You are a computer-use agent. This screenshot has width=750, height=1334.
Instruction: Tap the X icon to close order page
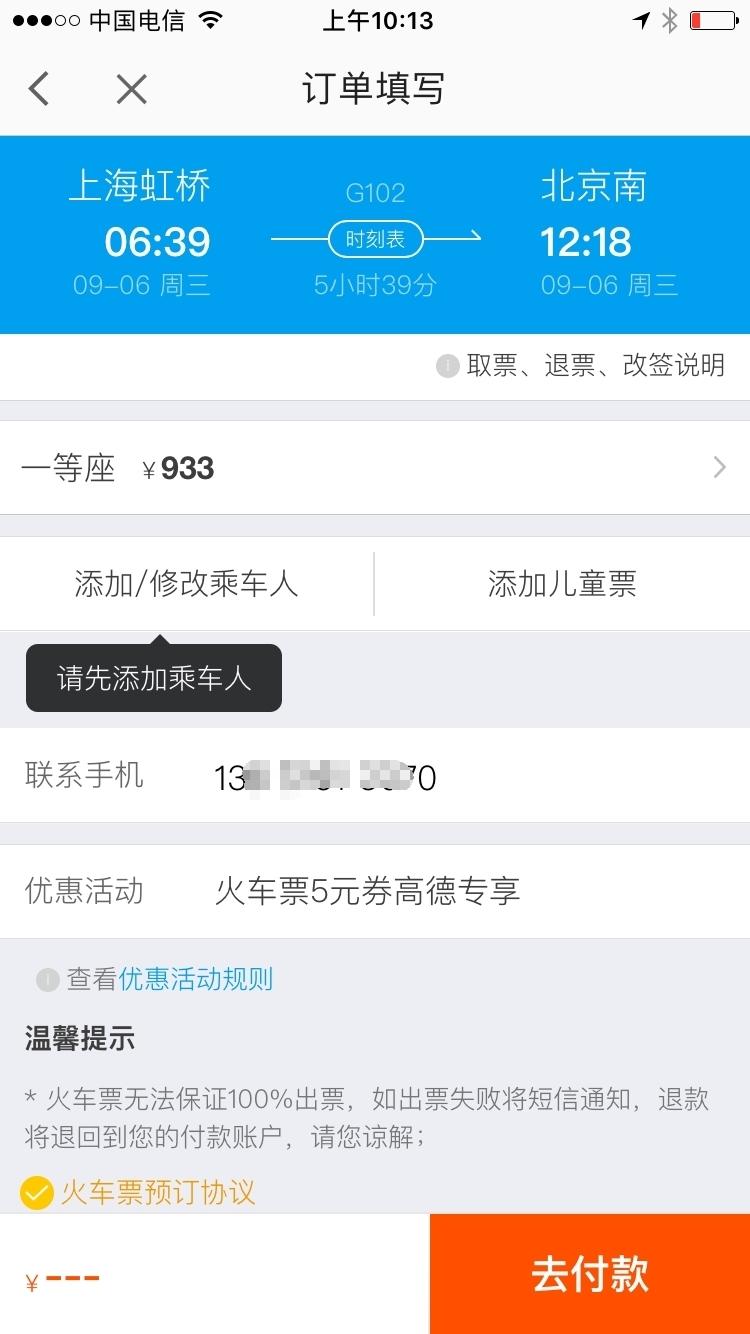[x=130, y=88]
